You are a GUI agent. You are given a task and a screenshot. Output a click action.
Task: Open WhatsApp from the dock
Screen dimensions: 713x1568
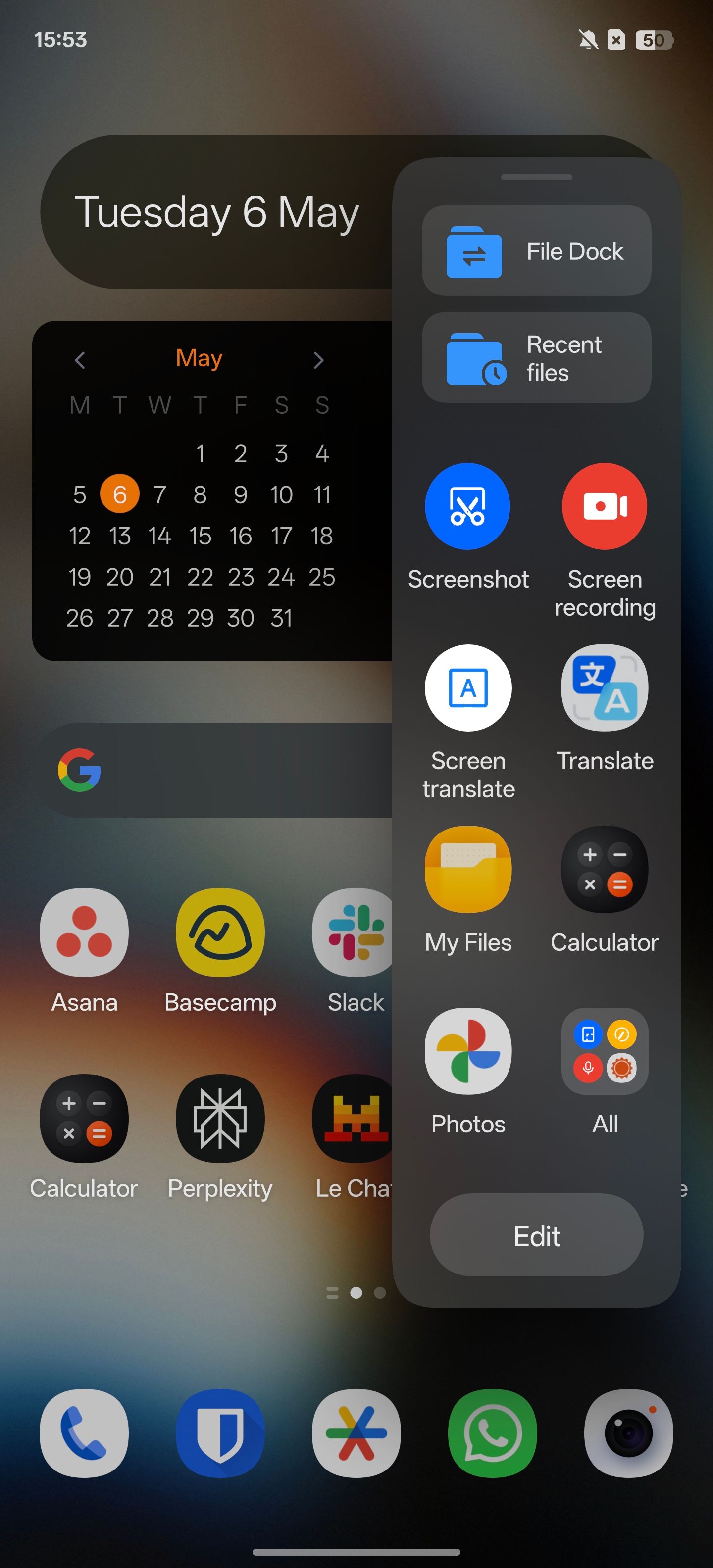tap(492, 1433)
